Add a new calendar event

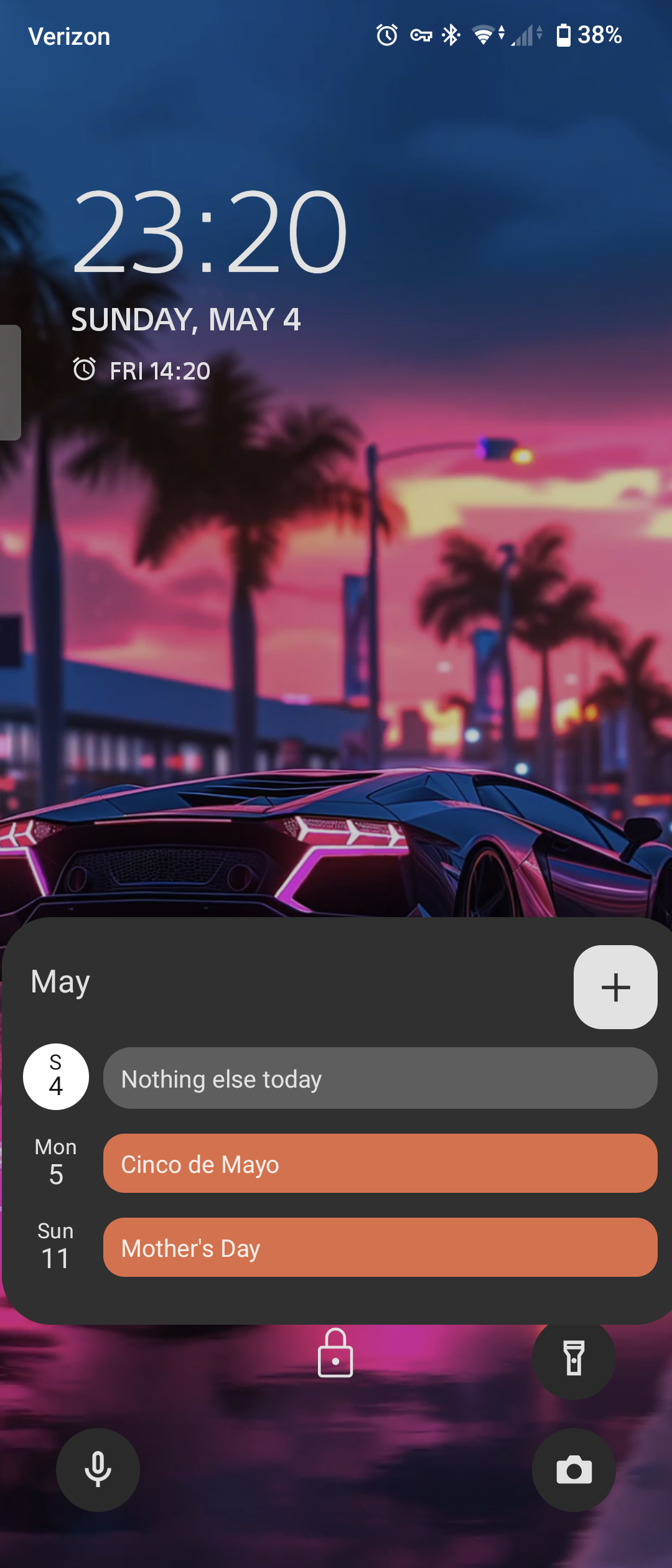click(x=615, y=987)
